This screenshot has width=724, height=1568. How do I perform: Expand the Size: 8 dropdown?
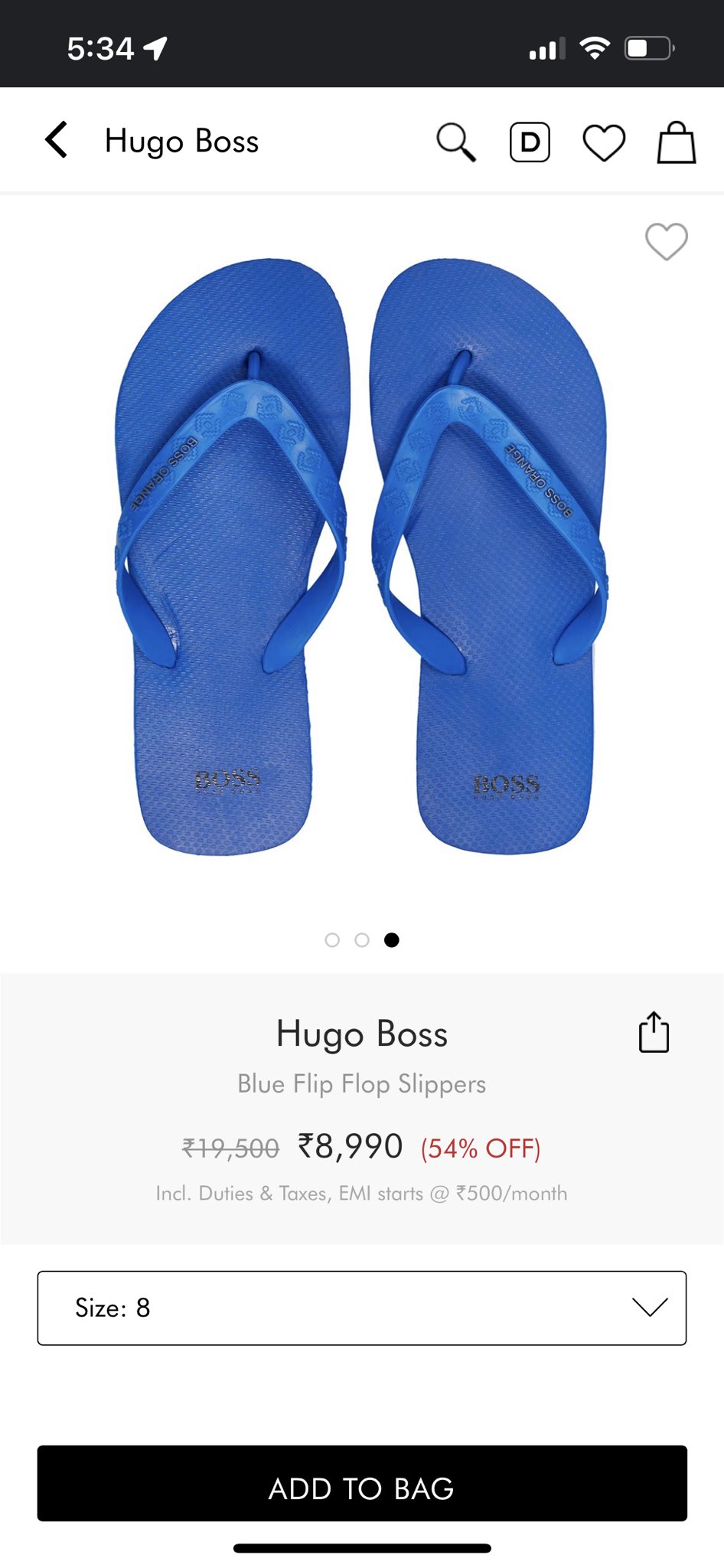(x=362, y=1308)
